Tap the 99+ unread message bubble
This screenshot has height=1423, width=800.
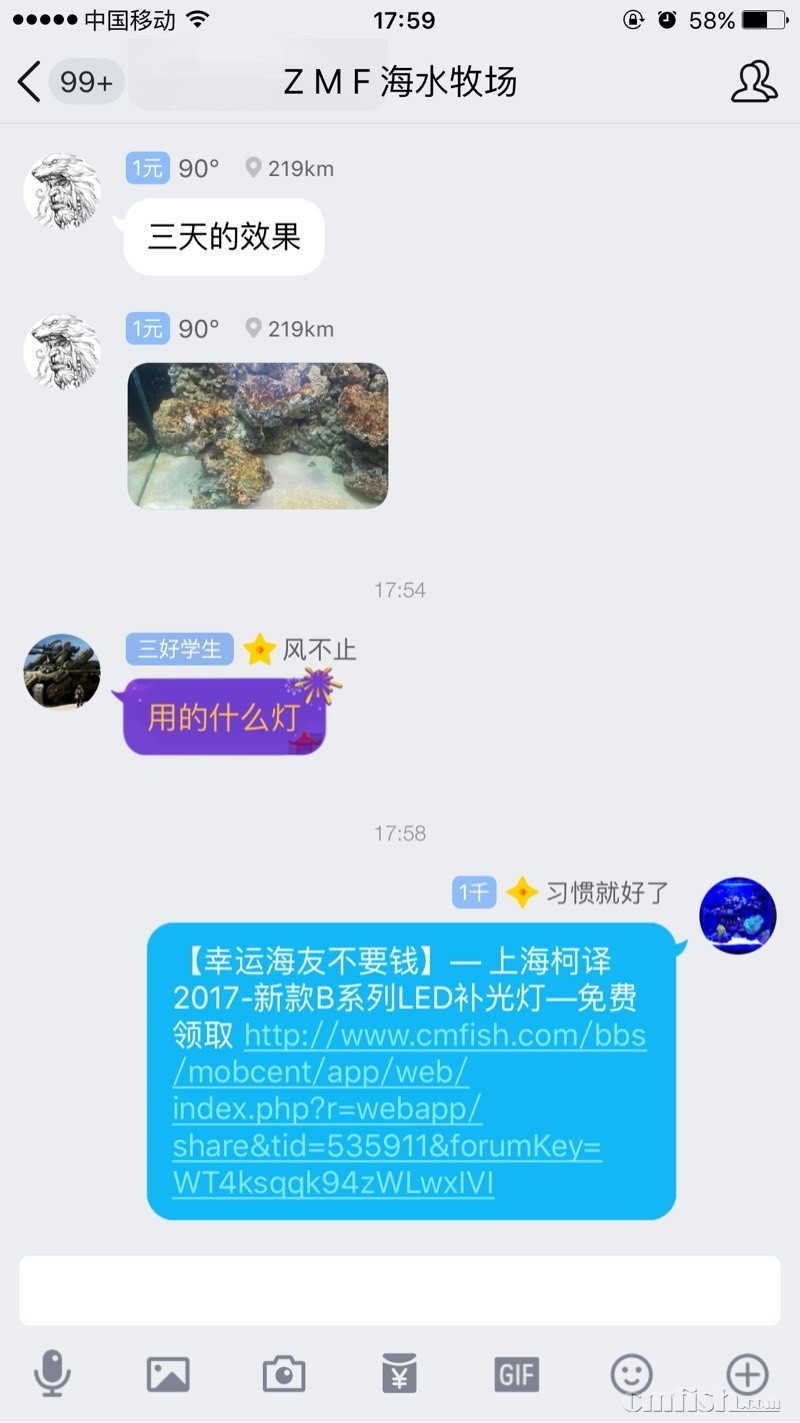pyautogui.click(x=86, y=82)
